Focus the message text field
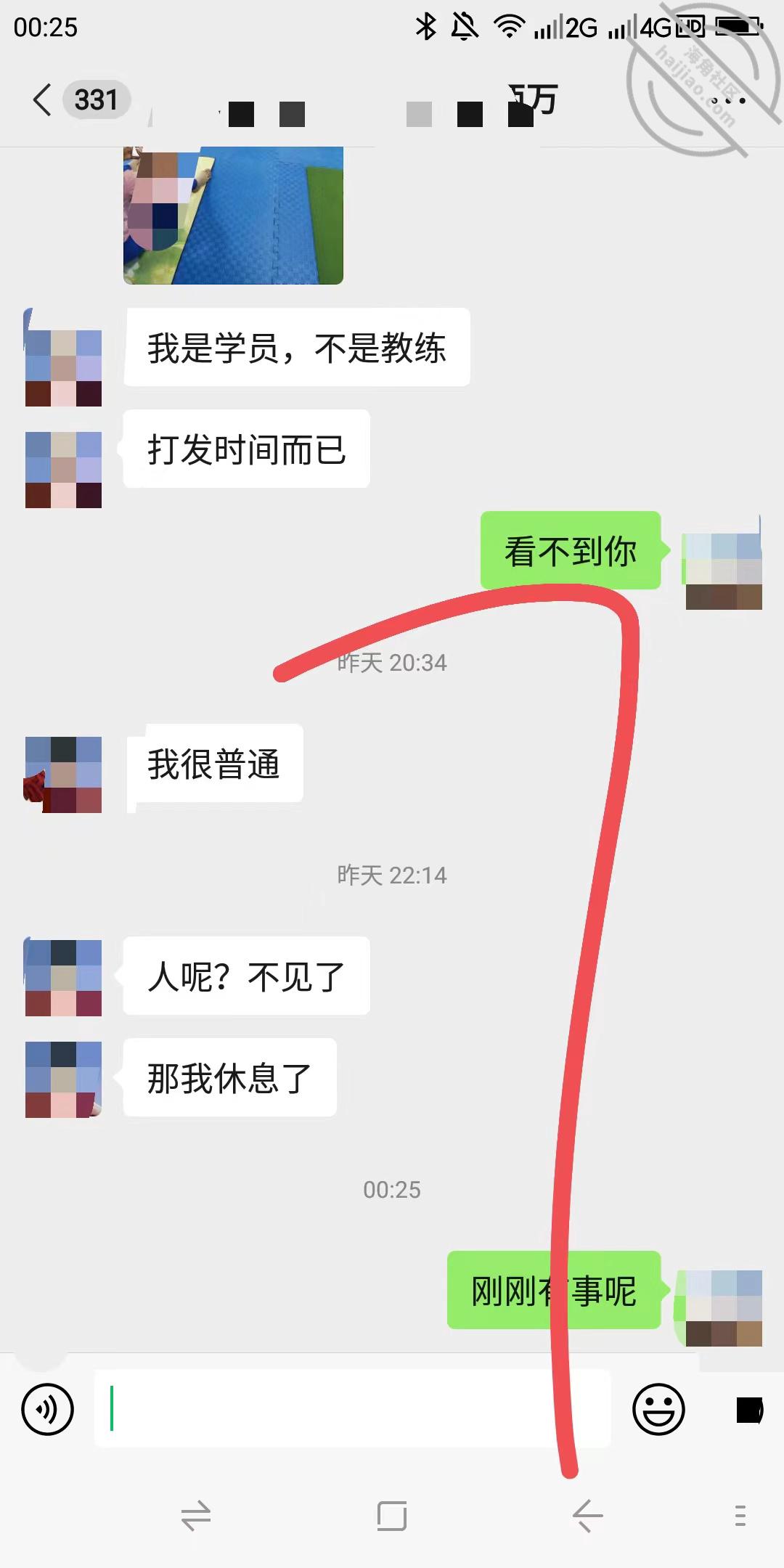This screenshot has height=1568, width=784. click(353, 1408)
